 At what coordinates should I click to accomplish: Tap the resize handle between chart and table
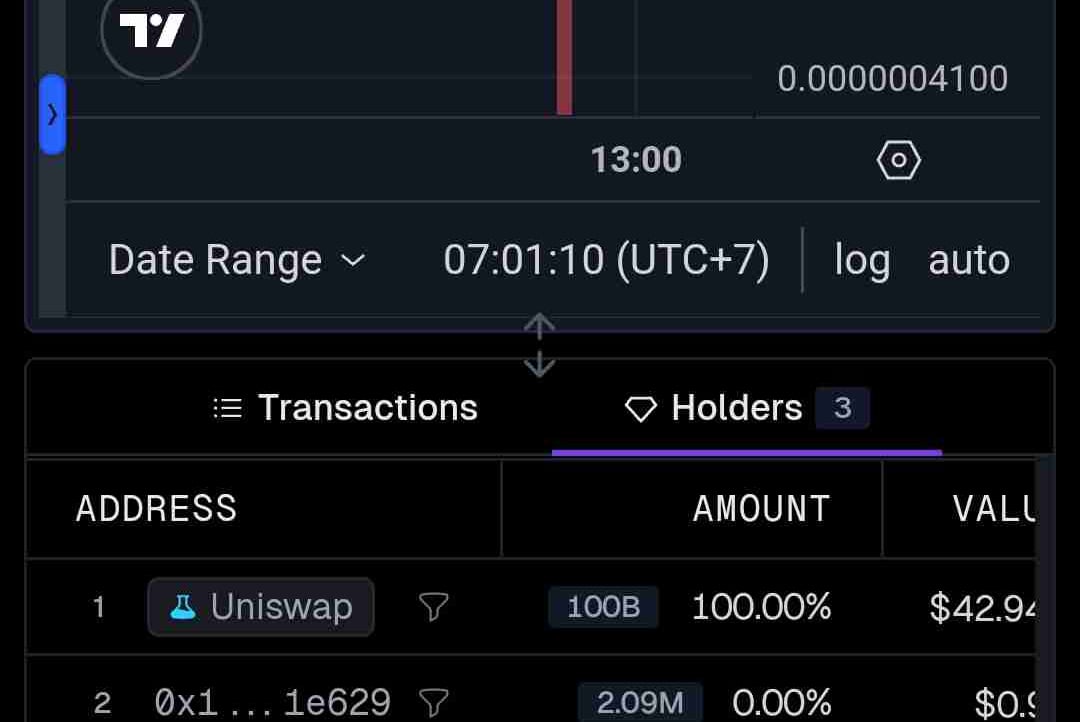[x=540, y=345]
